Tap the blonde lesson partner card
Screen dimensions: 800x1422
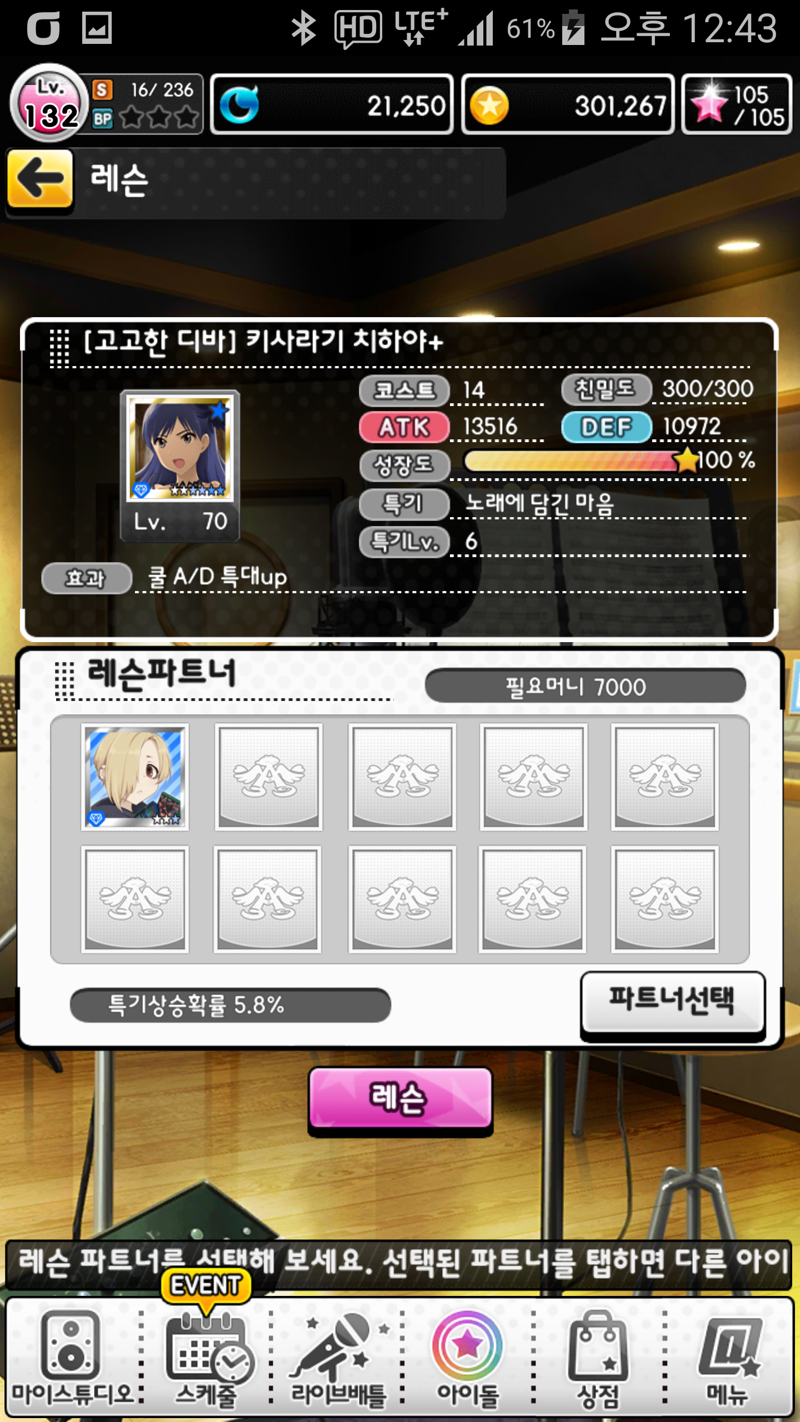pos(135,777)
